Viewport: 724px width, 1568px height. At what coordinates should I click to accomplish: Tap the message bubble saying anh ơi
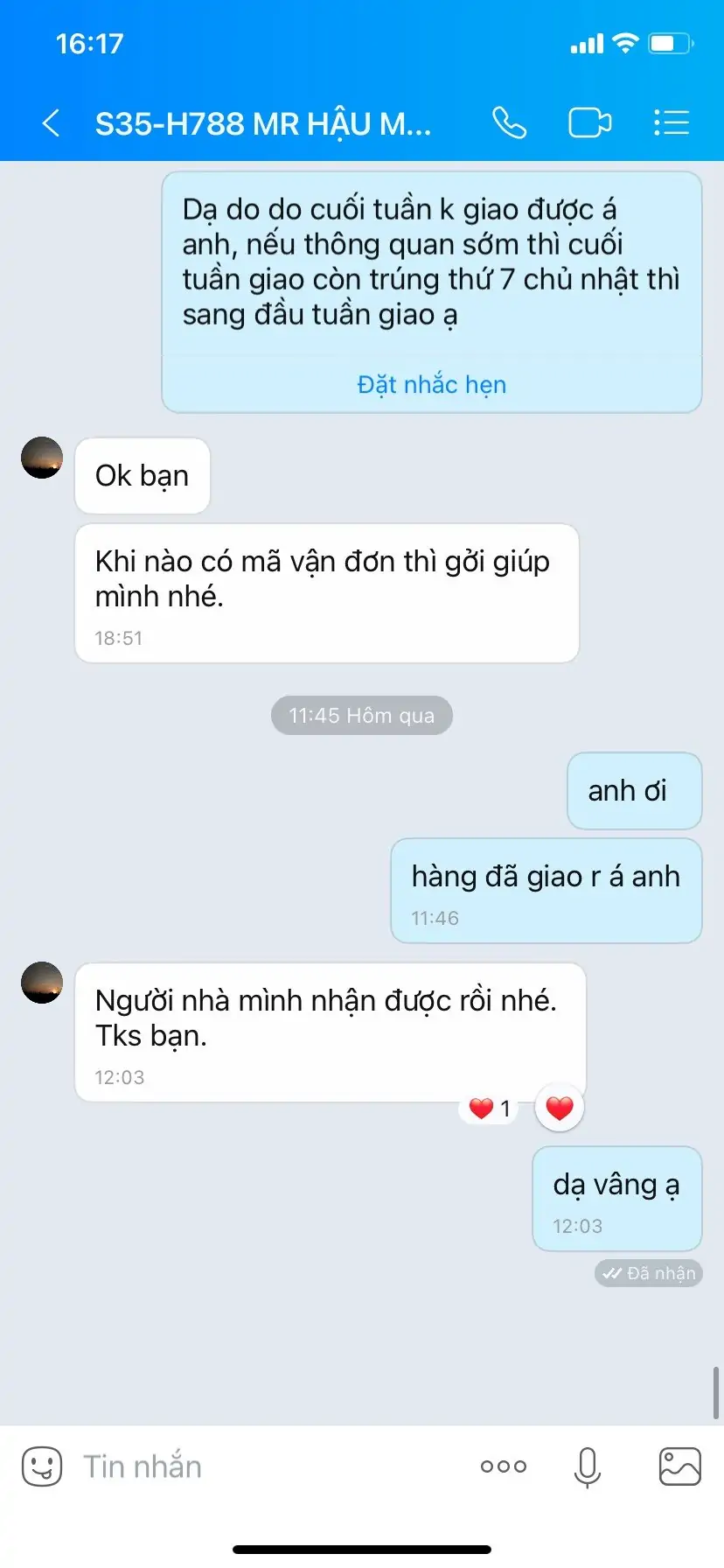click(x=634, y=790)
